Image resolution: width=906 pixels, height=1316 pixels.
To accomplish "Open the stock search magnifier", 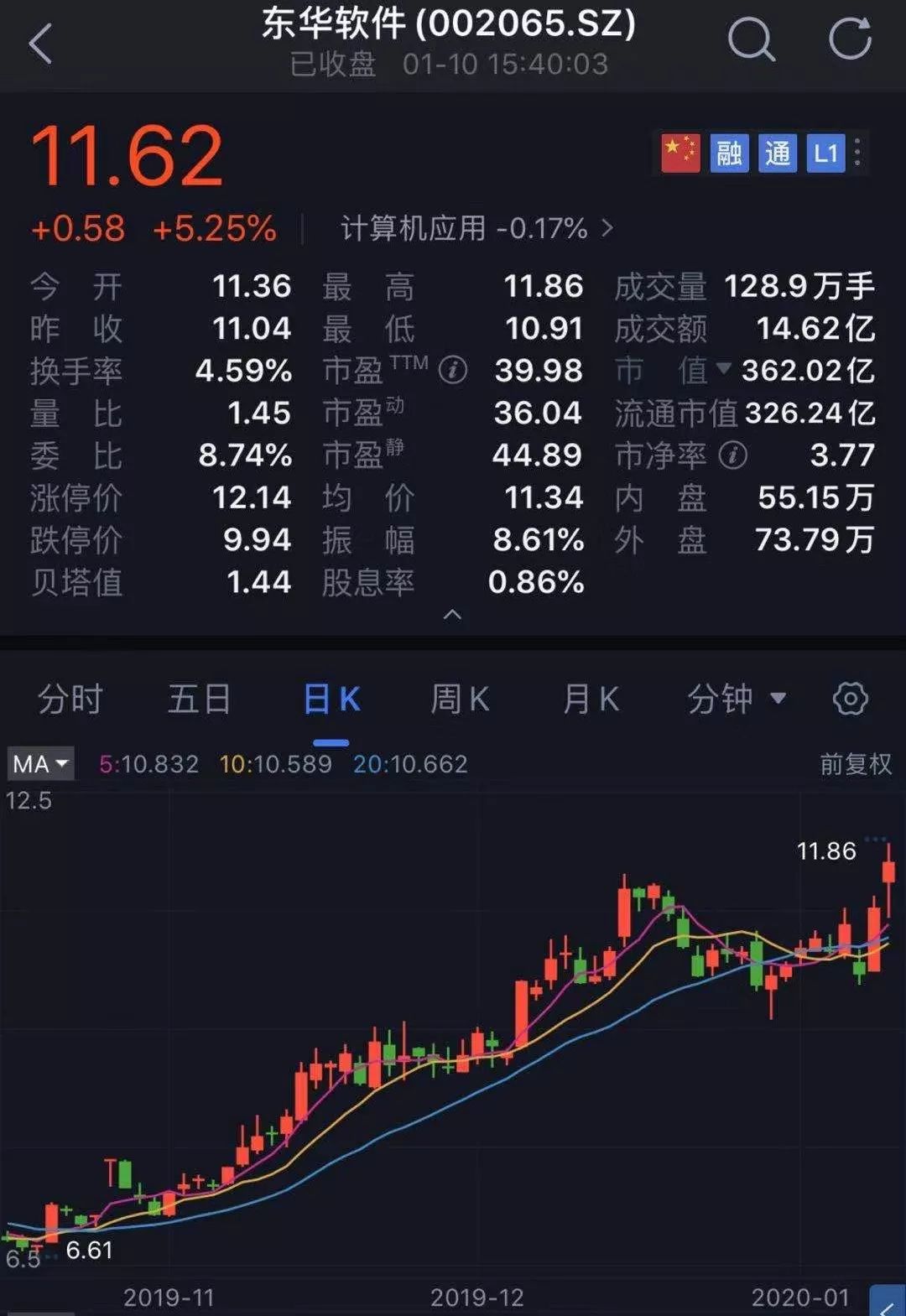I will point(750,39).
